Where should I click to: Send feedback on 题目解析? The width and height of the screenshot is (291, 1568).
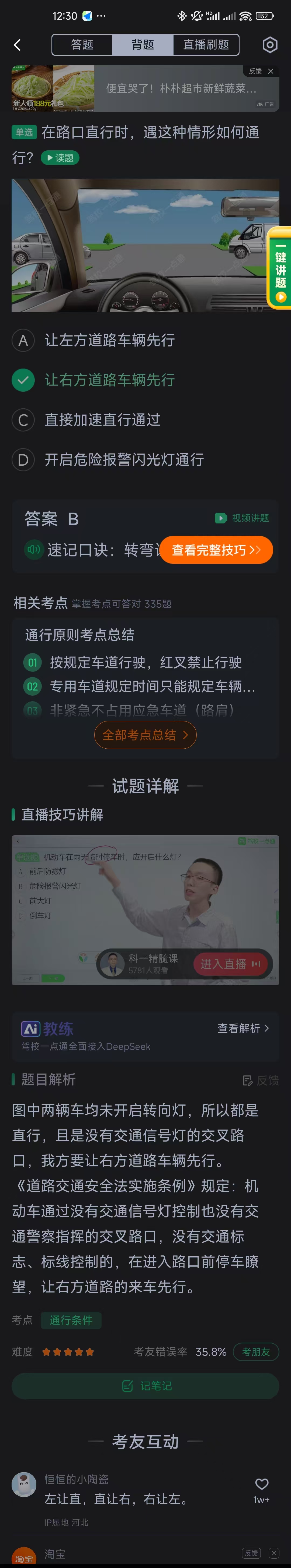[261, 1080]
